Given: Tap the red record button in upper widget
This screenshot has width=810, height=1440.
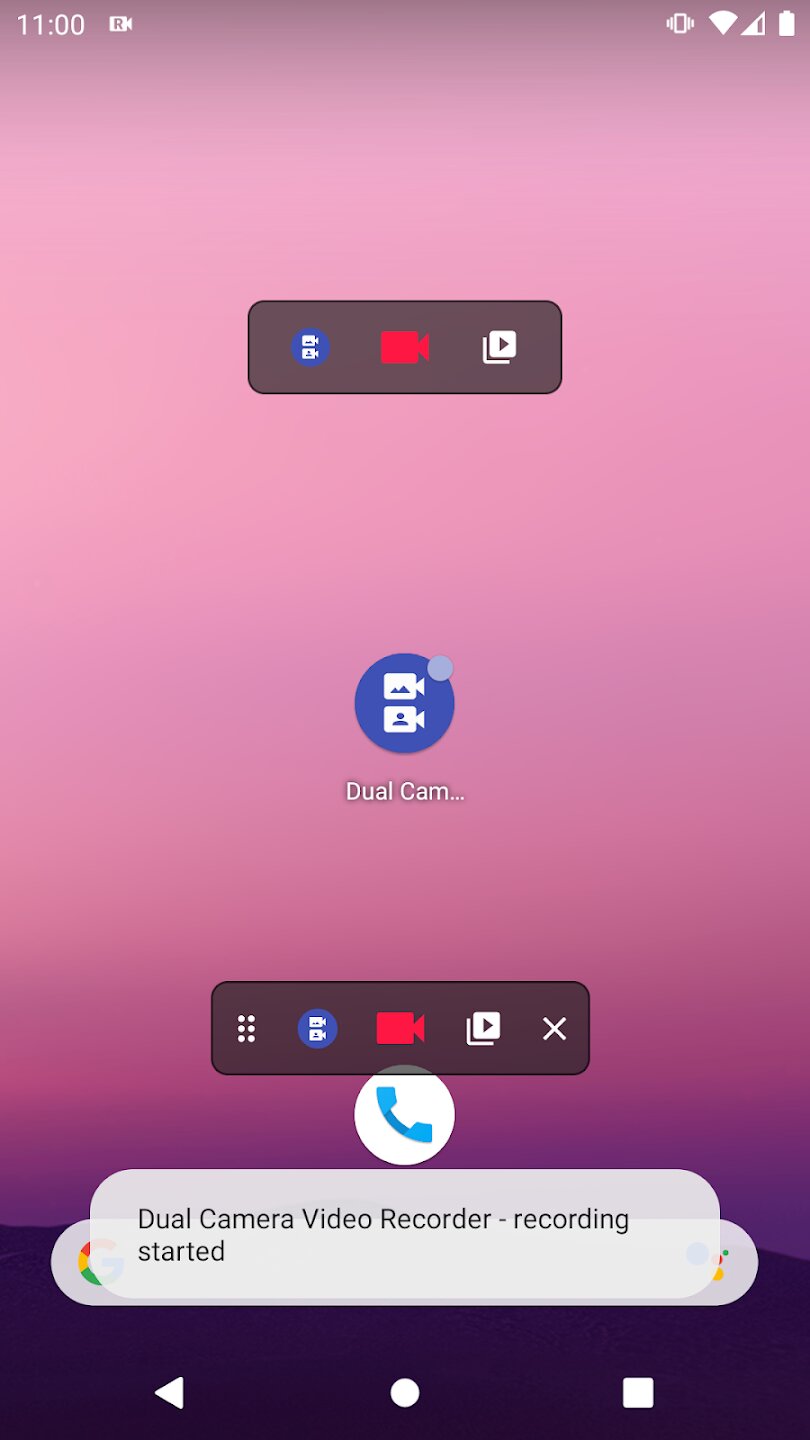Looking at the screenshot, I should point(405,347).
